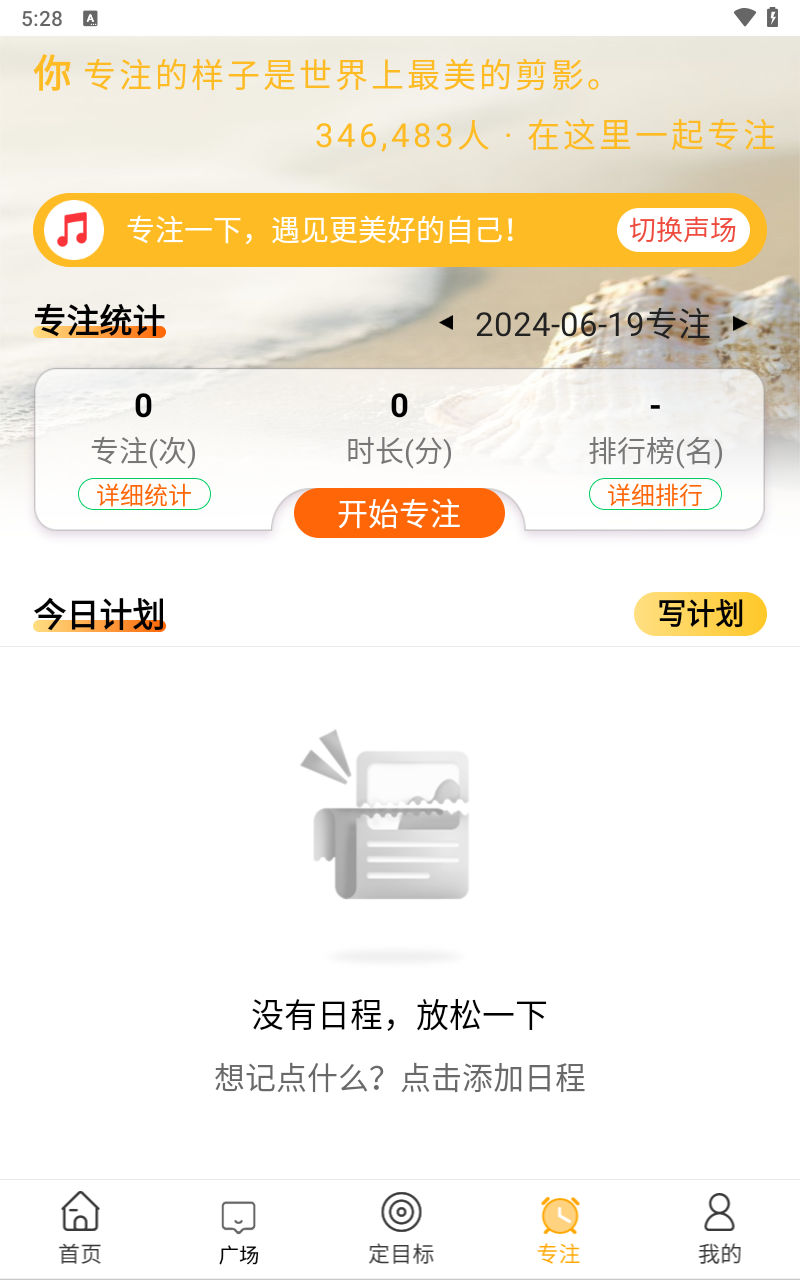Open 详细排行 detailed ranking
Viewport: 800px width, 1280px height.
pos(655,494)
